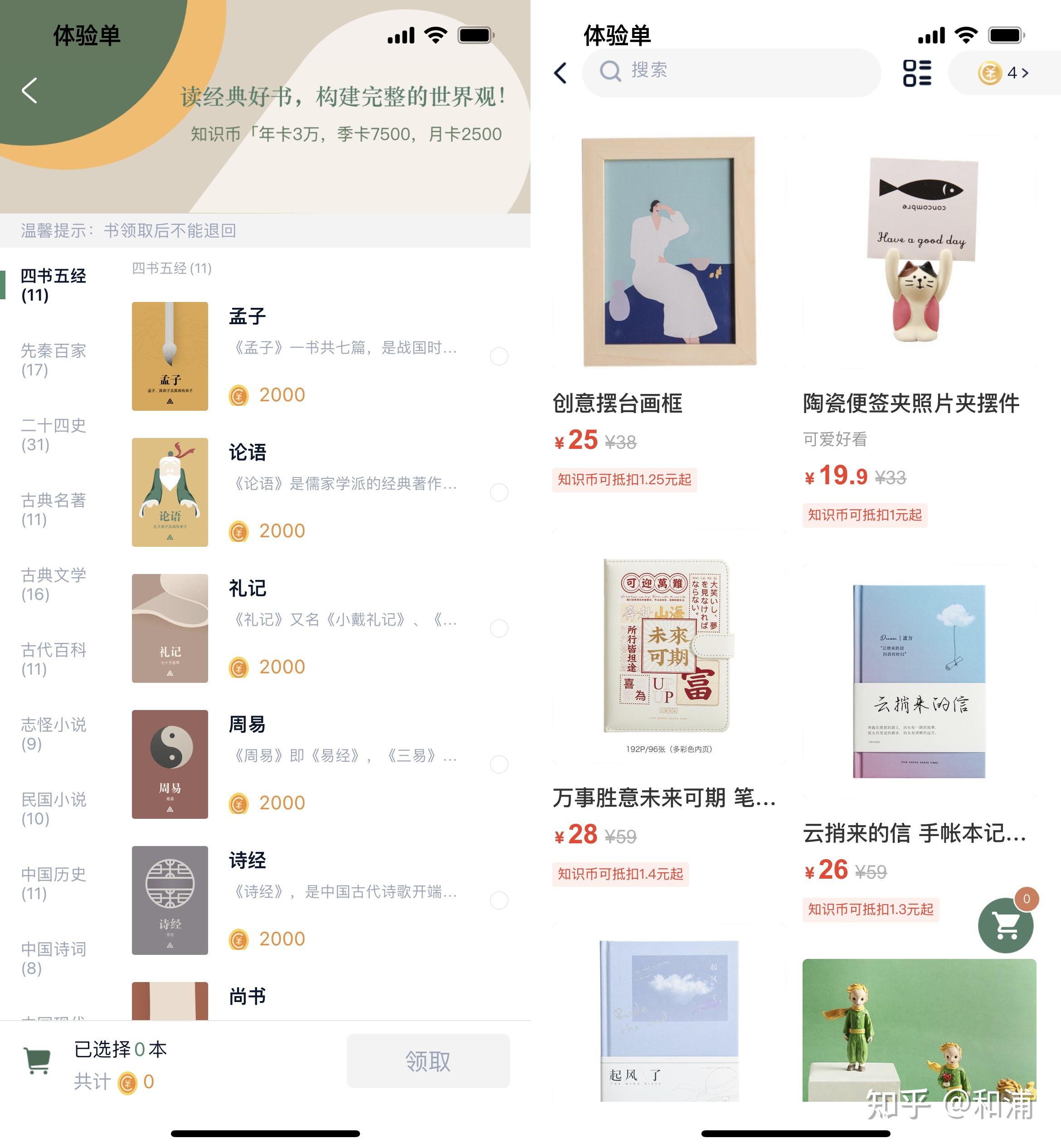Mark 诗经 with its radio button
The image size is (1061, 1148).
coord(499,900)
